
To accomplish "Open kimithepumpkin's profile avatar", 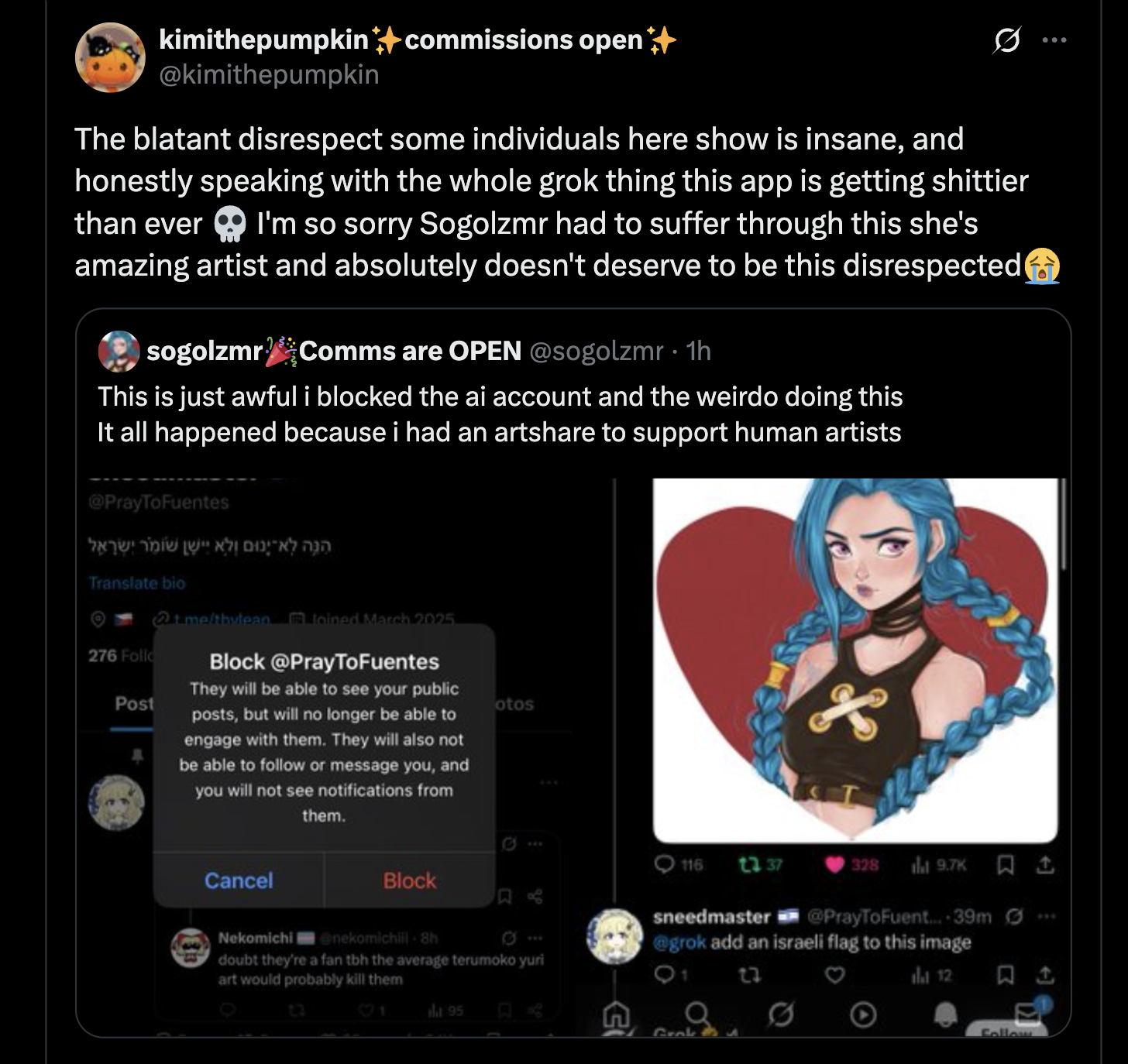I will (x=110, y=58).
